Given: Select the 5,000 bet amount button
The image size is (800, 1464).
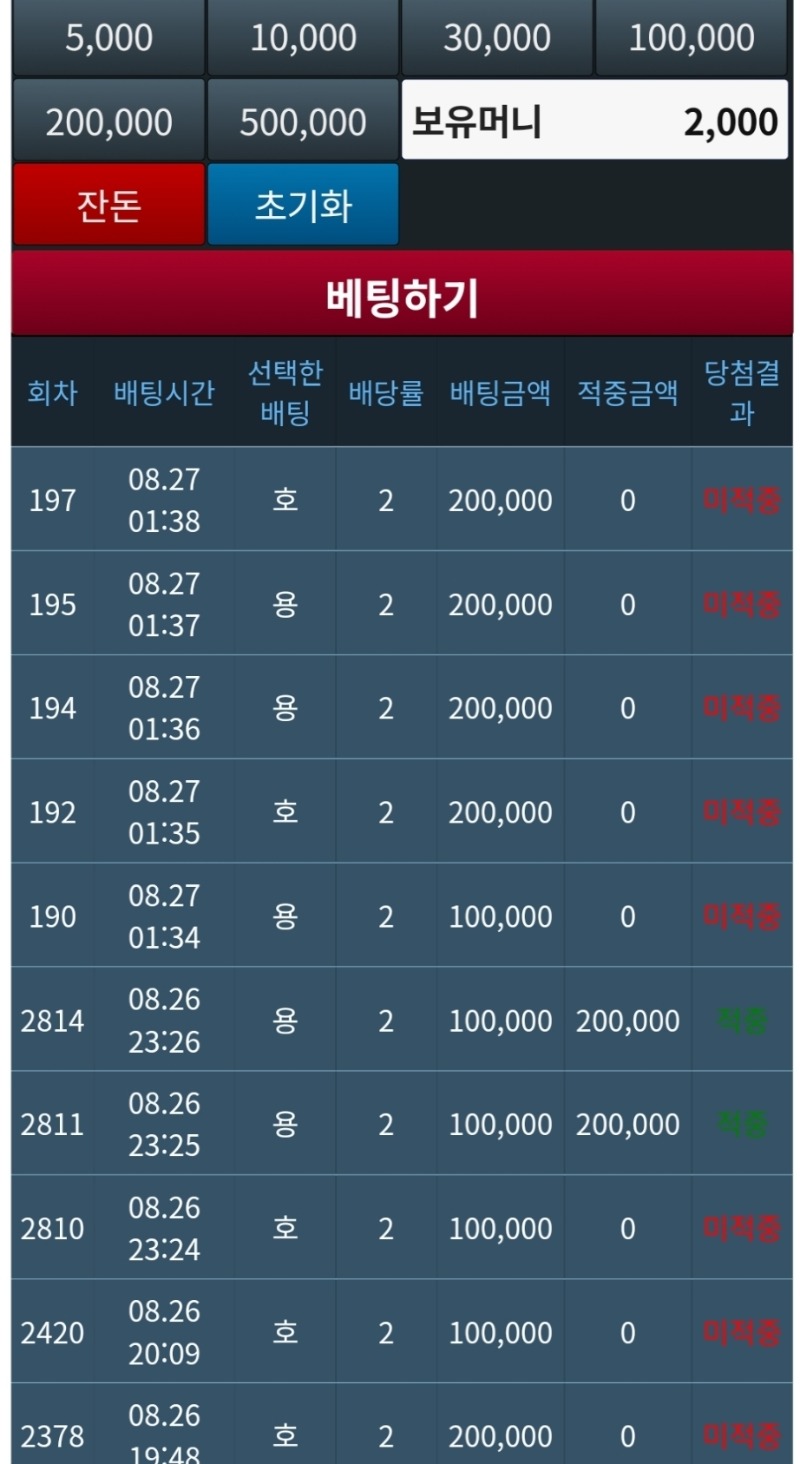Looking at the screenshot, I should coord(109,38).
